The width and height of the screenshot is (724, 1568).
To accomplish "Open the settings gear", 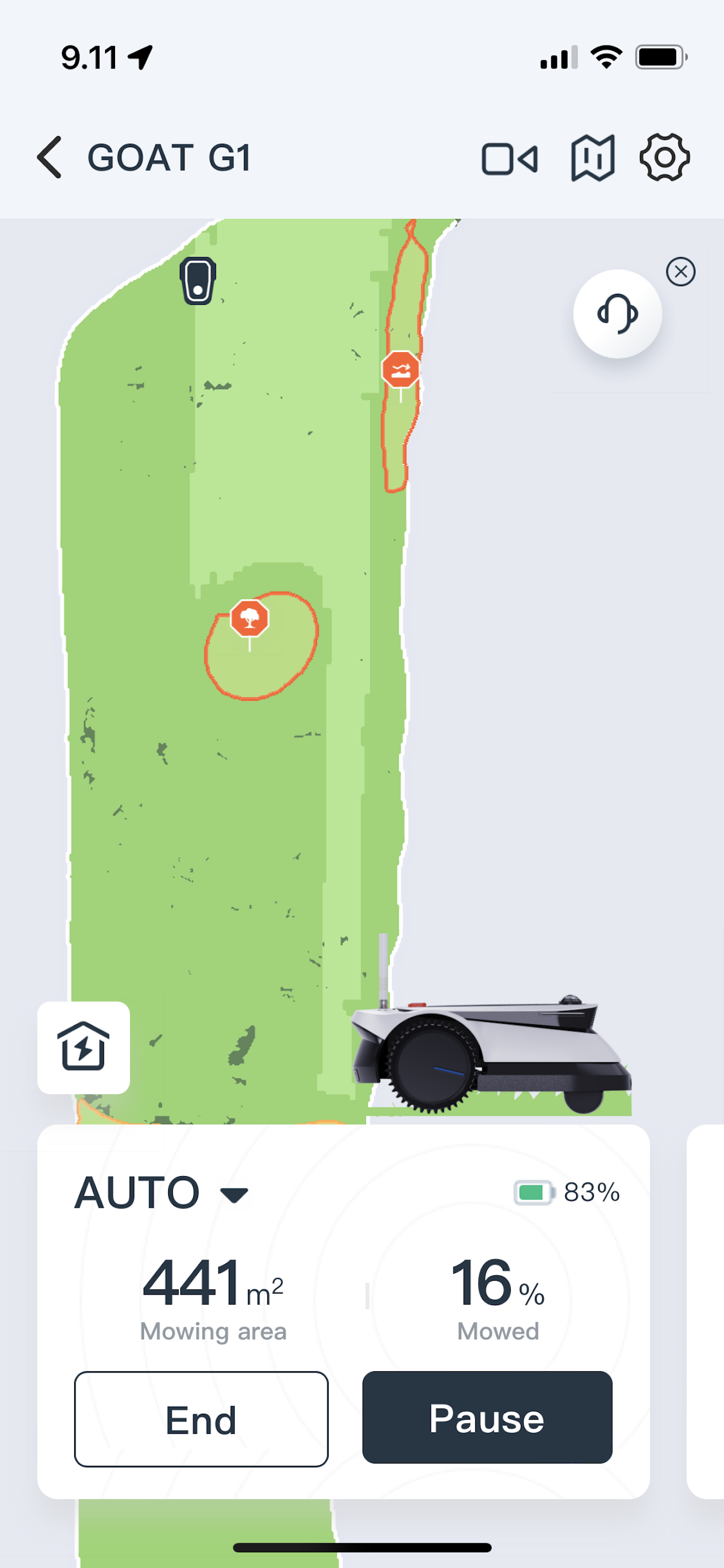I will point(664,158).
